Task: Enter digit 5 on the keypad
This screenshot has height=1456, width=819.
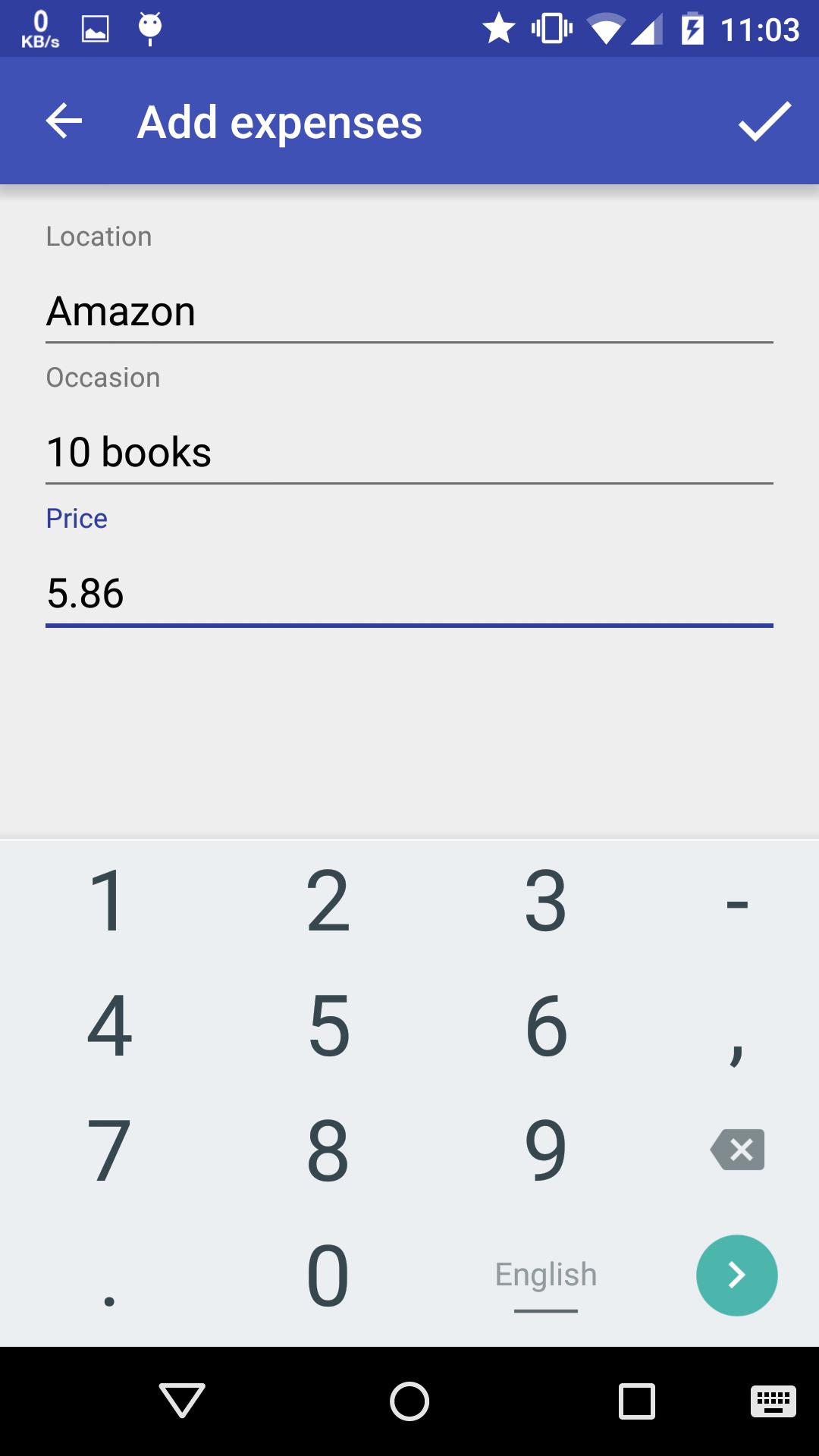Action: point(328,1025)
